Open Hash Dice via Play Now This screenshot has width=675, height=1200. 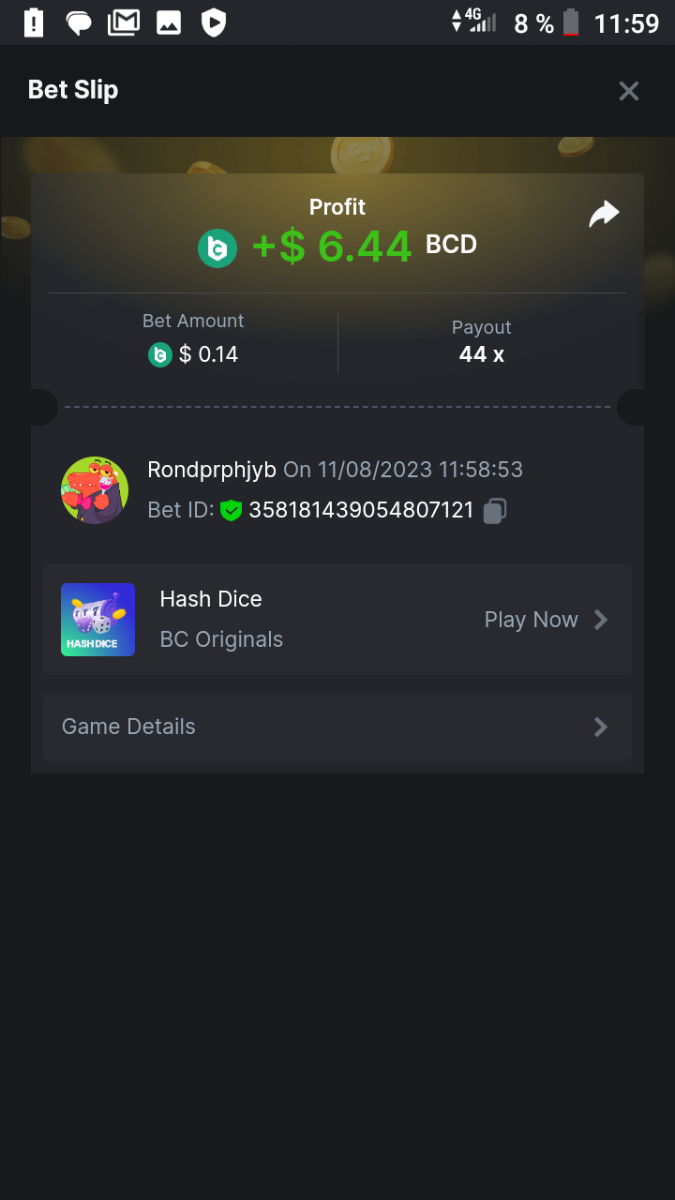545,620
